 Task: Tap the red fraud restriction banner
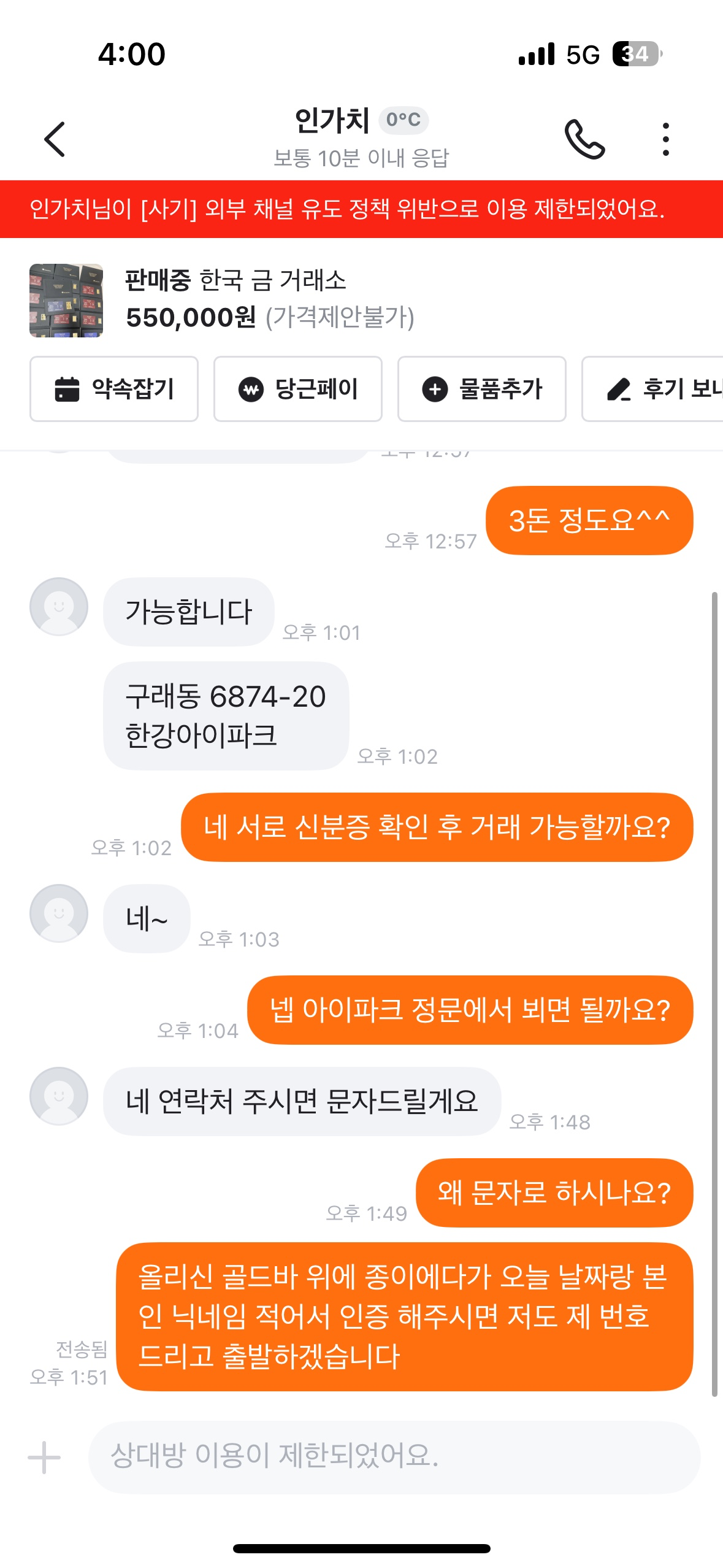coord(361,210)
